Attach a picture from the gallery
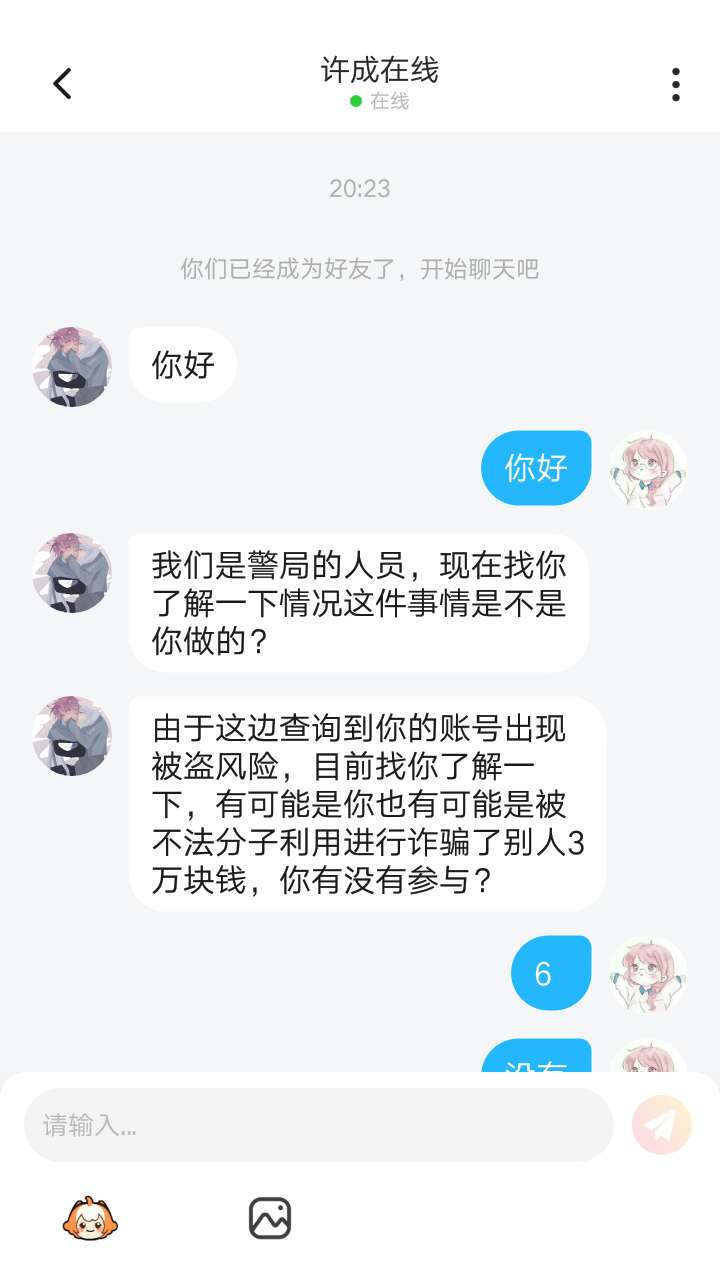 pyautogui.click(x=270, y=1218)
